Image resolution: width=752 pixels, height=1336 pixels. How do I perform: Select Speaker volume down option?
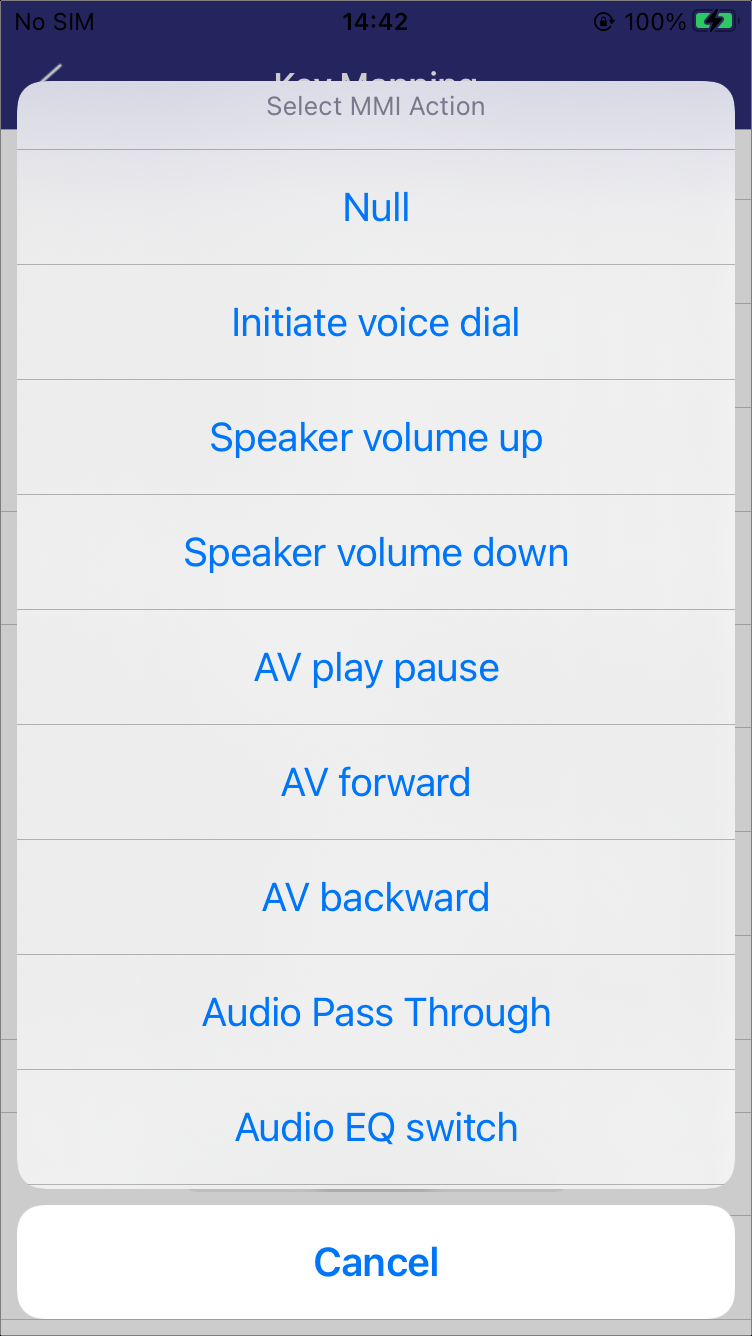(x=376, y=552)
